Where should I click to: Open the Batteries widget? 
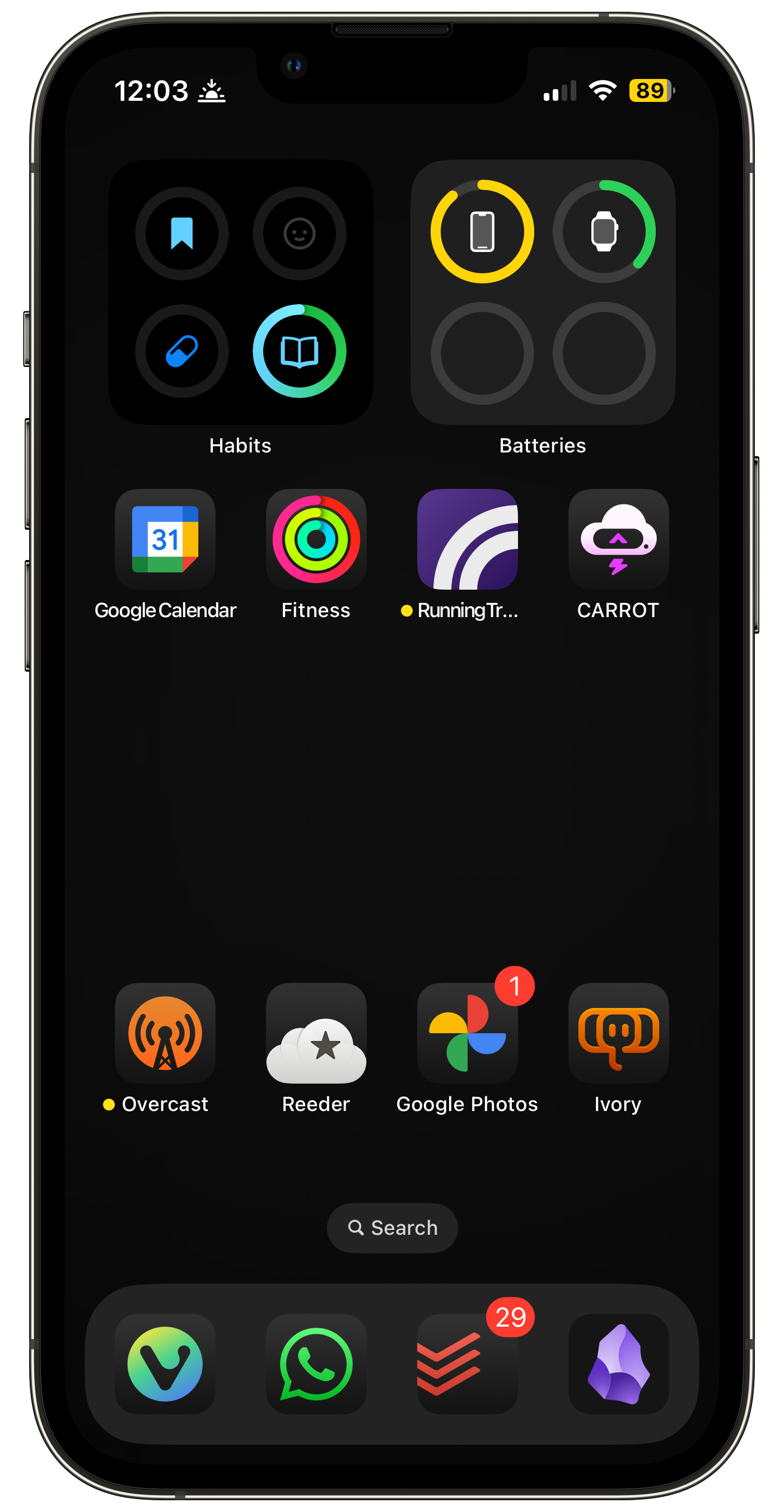(543, 292)
